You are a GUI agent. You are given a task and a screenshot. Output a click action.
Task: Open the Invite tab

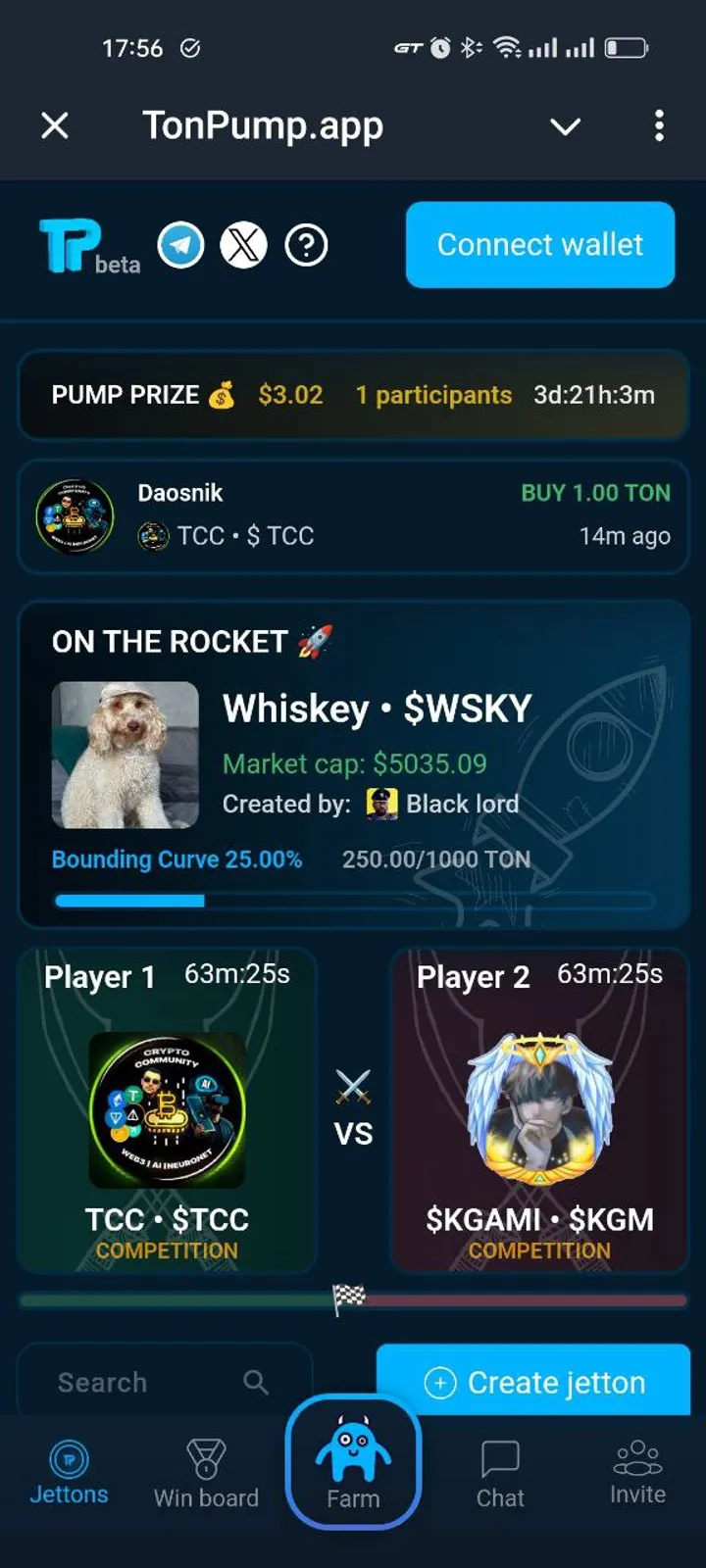tap(637, 1472)
